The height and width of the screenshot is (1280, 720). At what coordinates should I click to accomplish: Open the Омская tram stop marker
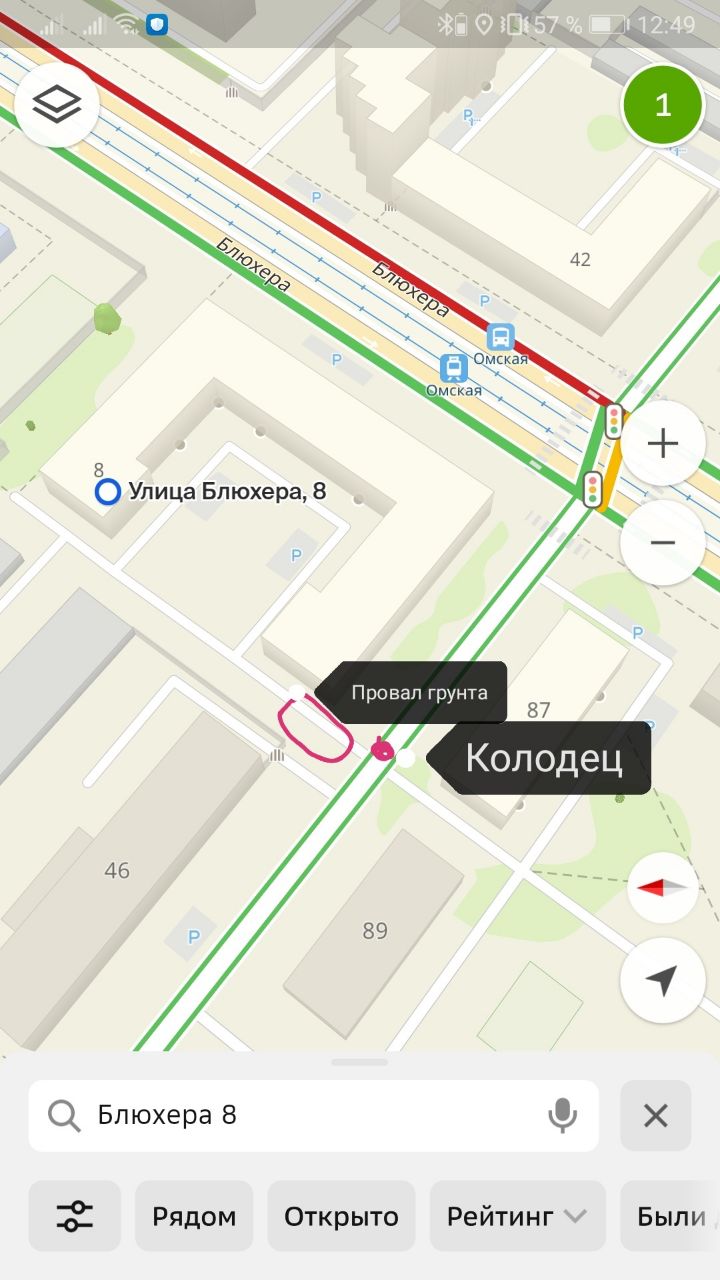pos(454,368)
